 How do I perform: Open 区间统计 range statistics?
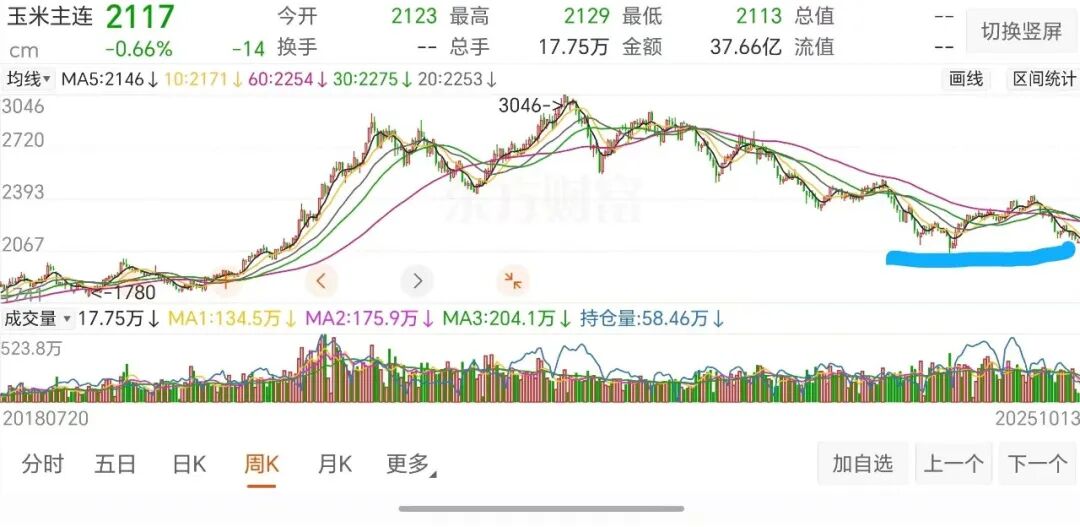tap(1043, 80)
